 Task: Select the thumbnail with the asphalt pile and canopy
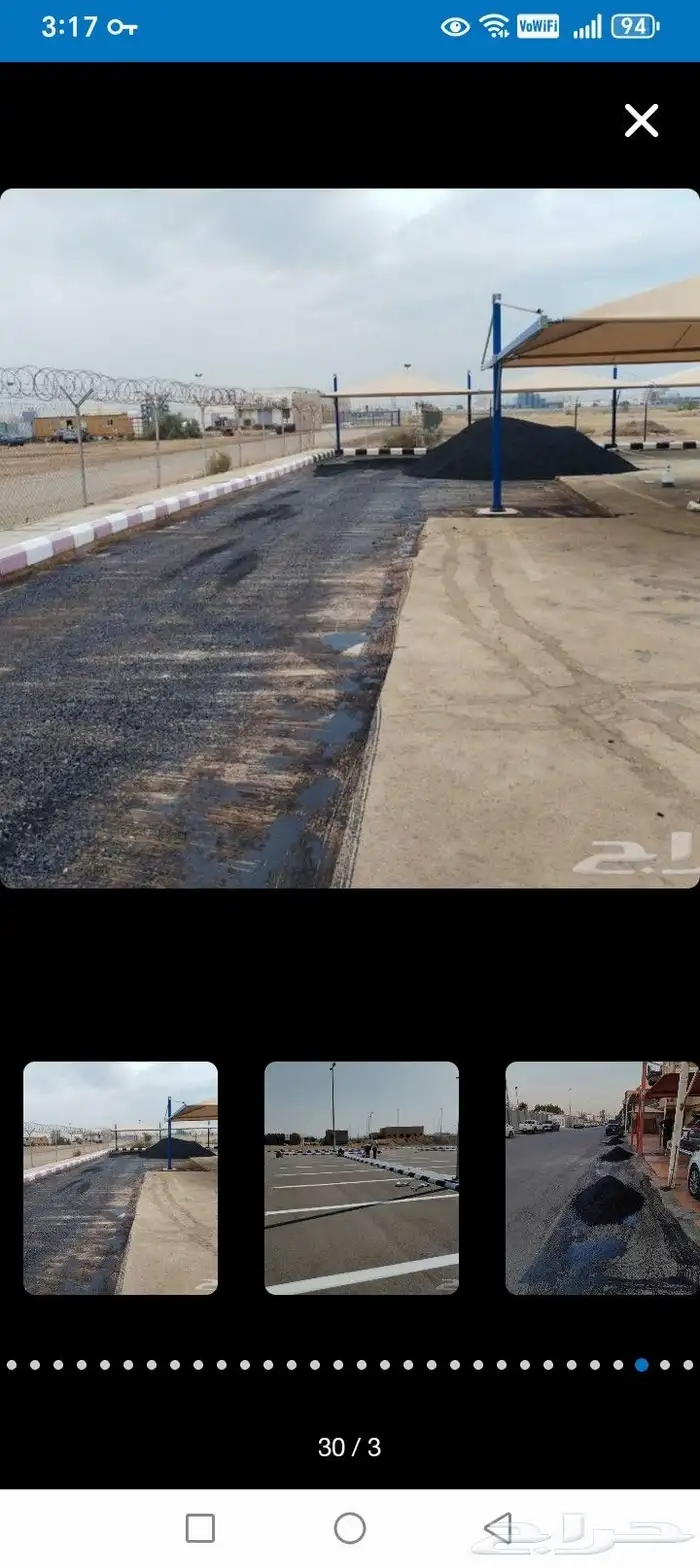[x=120, y=1178]
